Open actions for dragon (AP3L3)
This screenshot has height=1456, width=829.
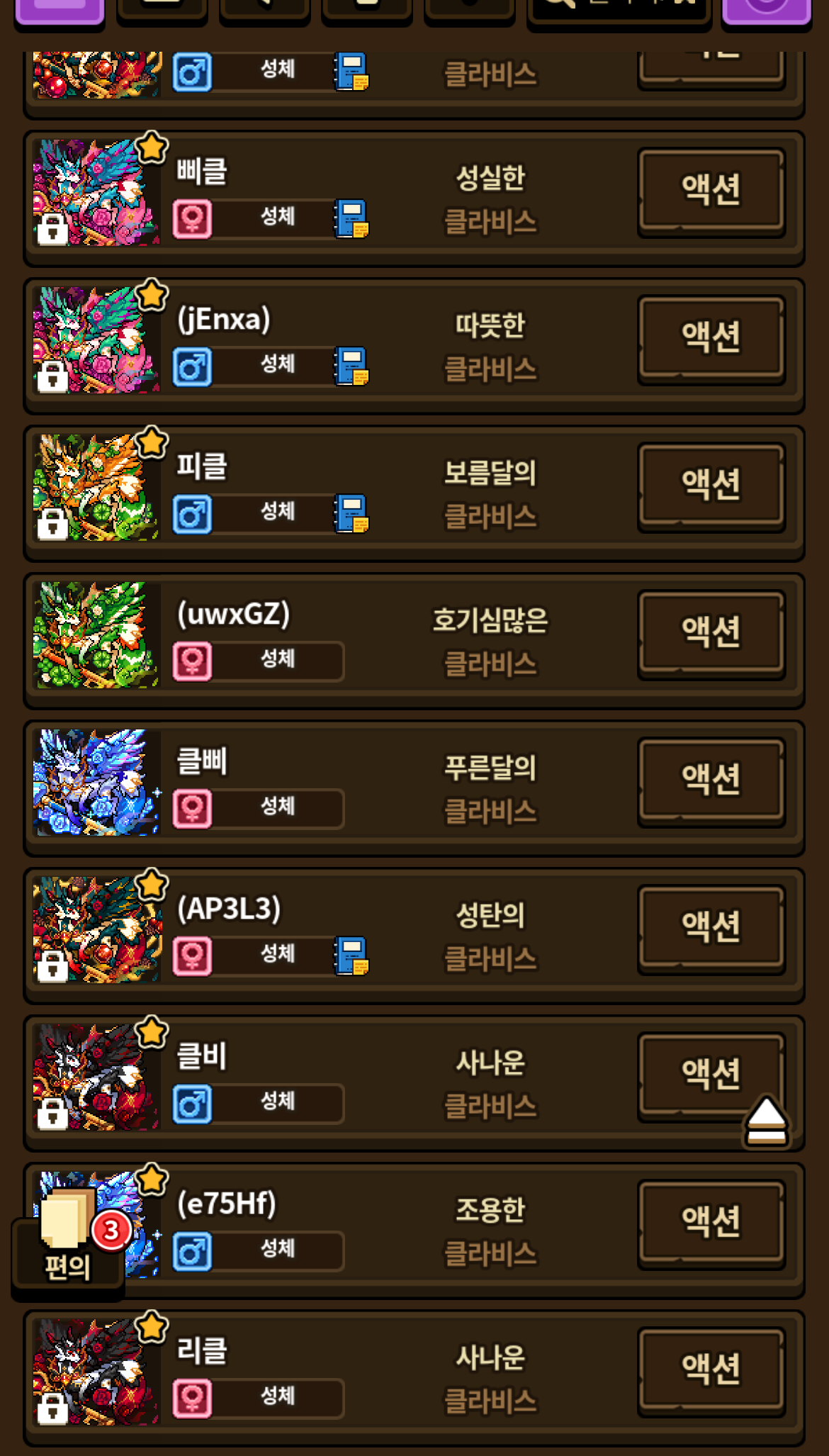pyautogui.click(x=711, y=927)
